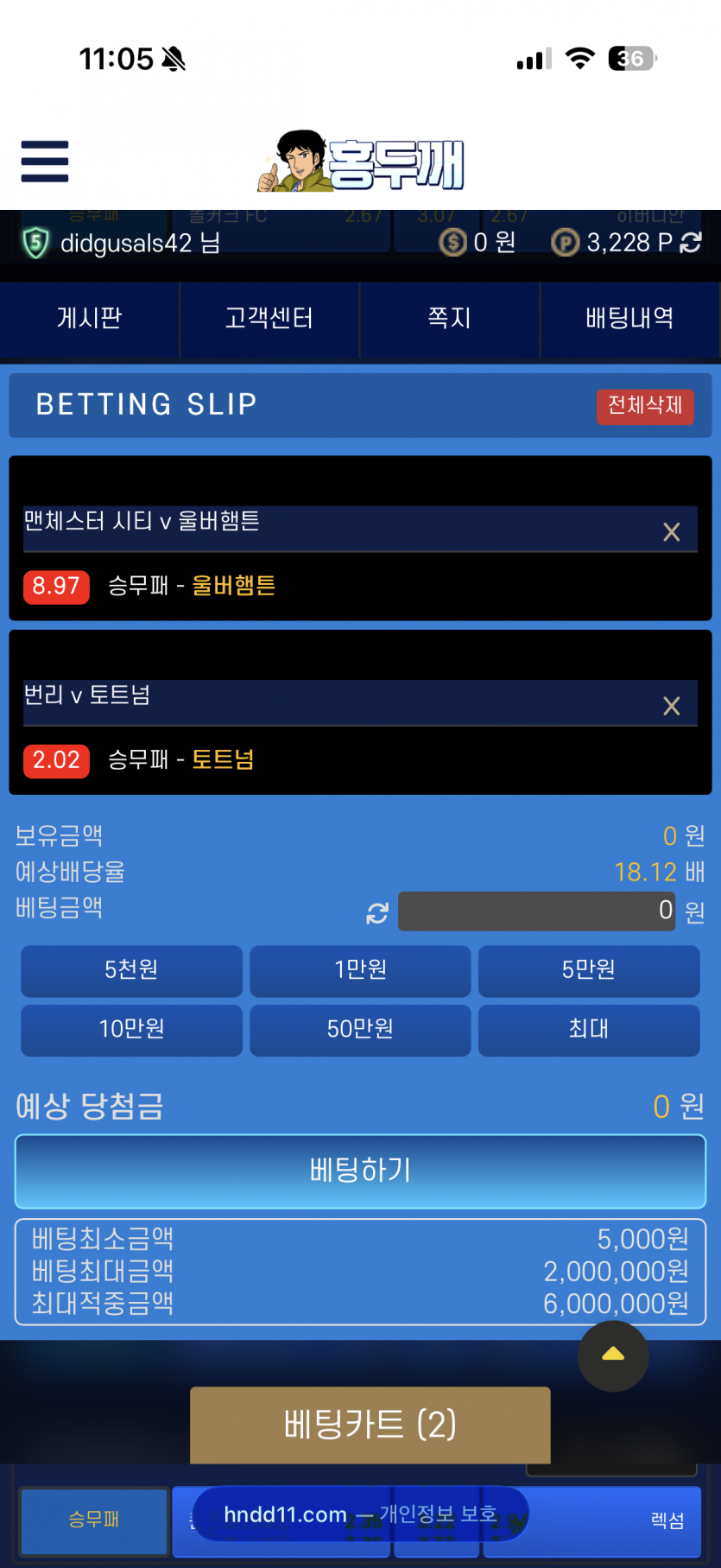Open the 게시판 tab
Screen dimensions: 721x1568
(90, 318)
